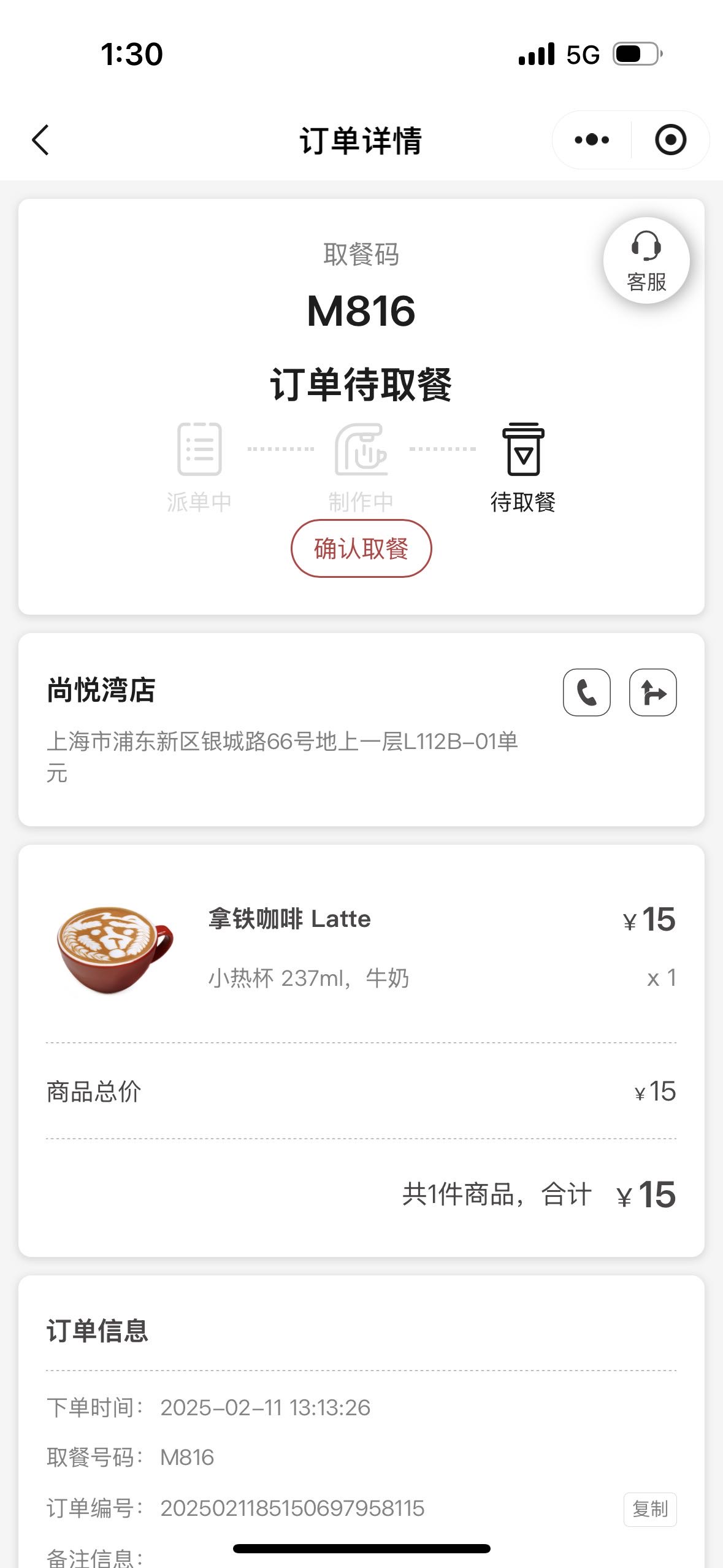The width and height of the screenshot is (723, 1568).
Task: Open the mini program overflow menu
Action: point(592,140)
